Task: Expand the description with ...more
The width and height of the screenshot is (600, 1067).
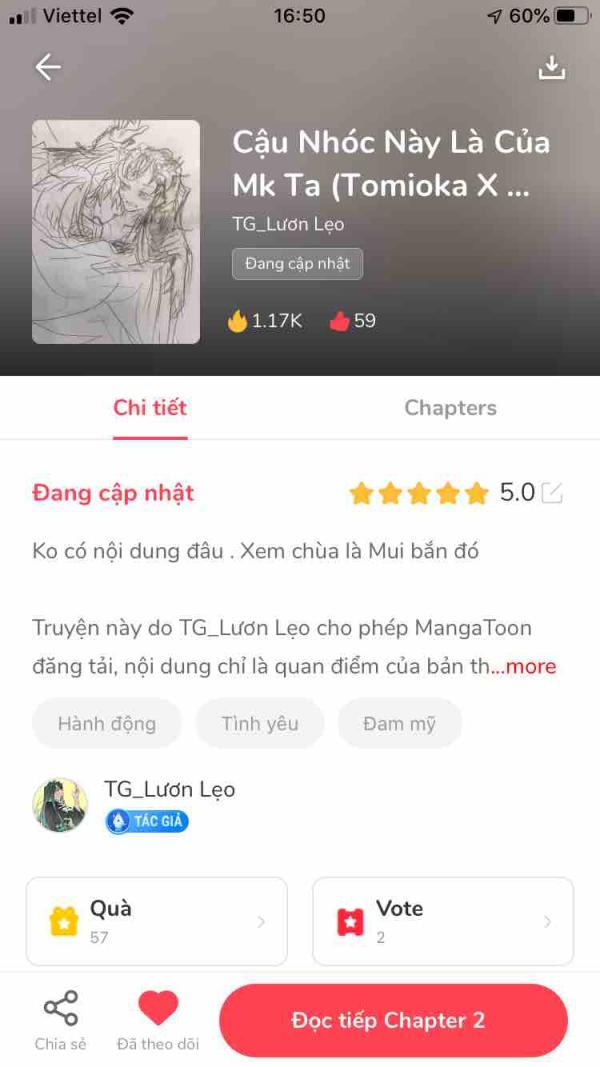Action: tap(523, 666)
